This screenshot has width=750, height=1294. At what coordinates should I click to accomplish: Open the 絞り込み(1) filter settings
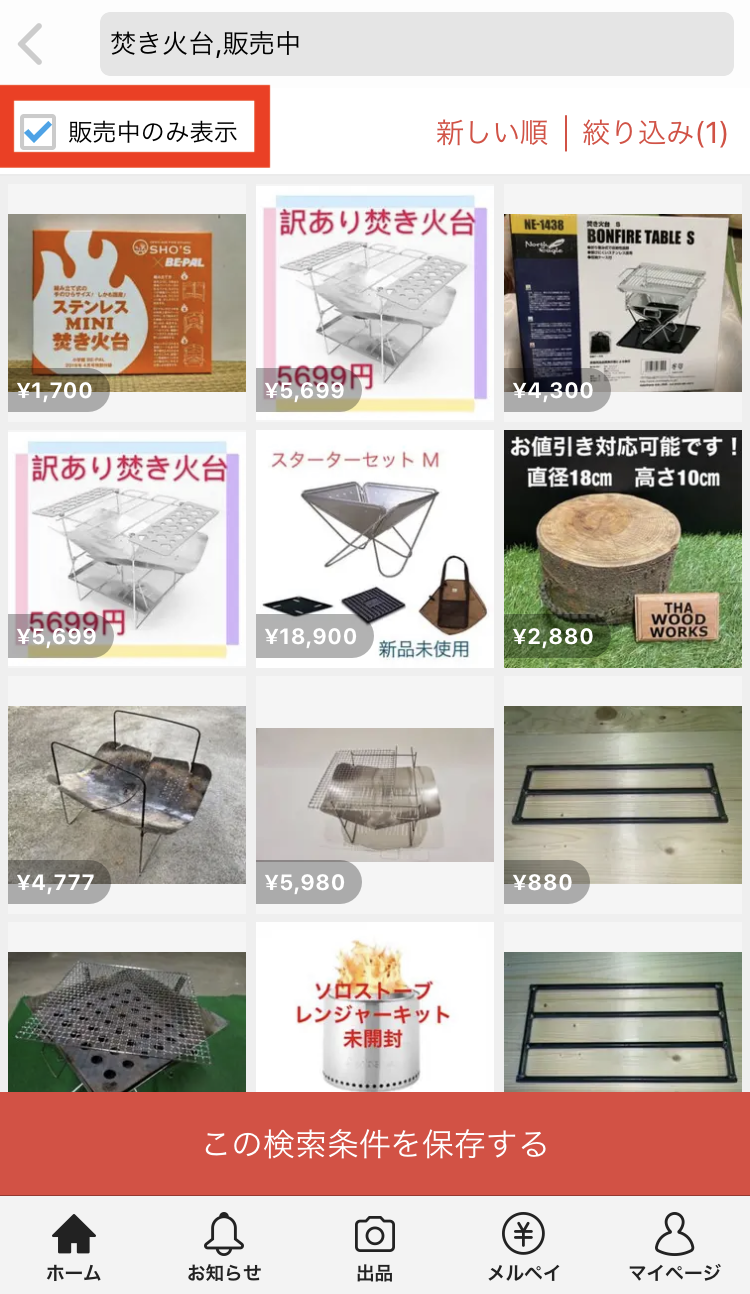tap(655, 132)
